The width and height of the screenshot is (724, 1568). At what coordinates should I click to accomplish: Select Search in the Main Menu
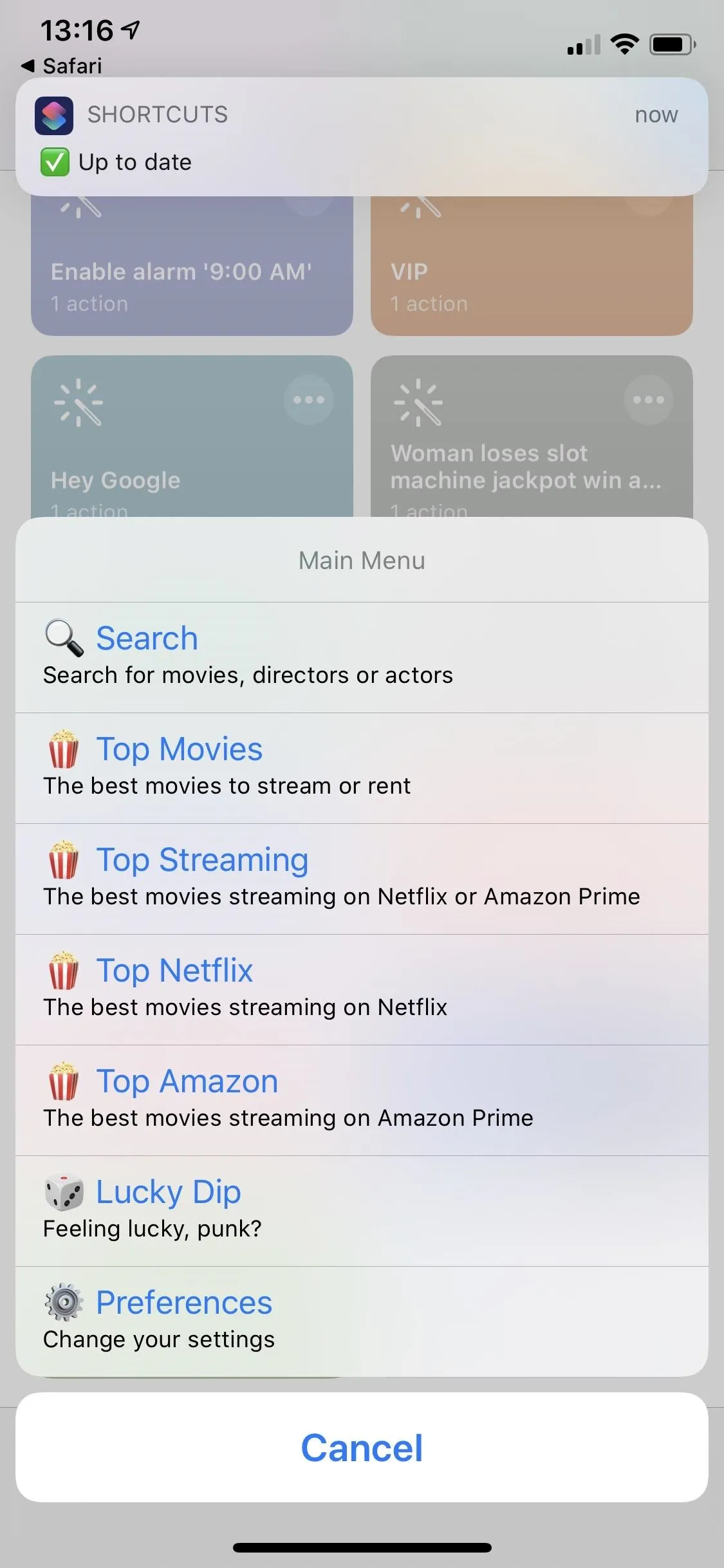362,657
